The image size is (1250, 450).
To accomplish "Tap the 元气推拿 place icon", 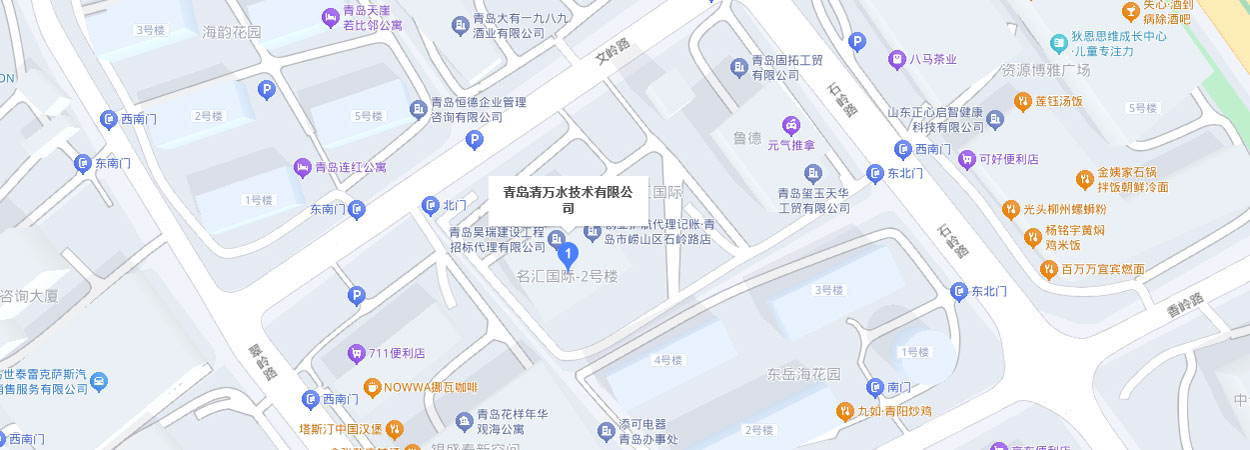I will click(791, 127).
